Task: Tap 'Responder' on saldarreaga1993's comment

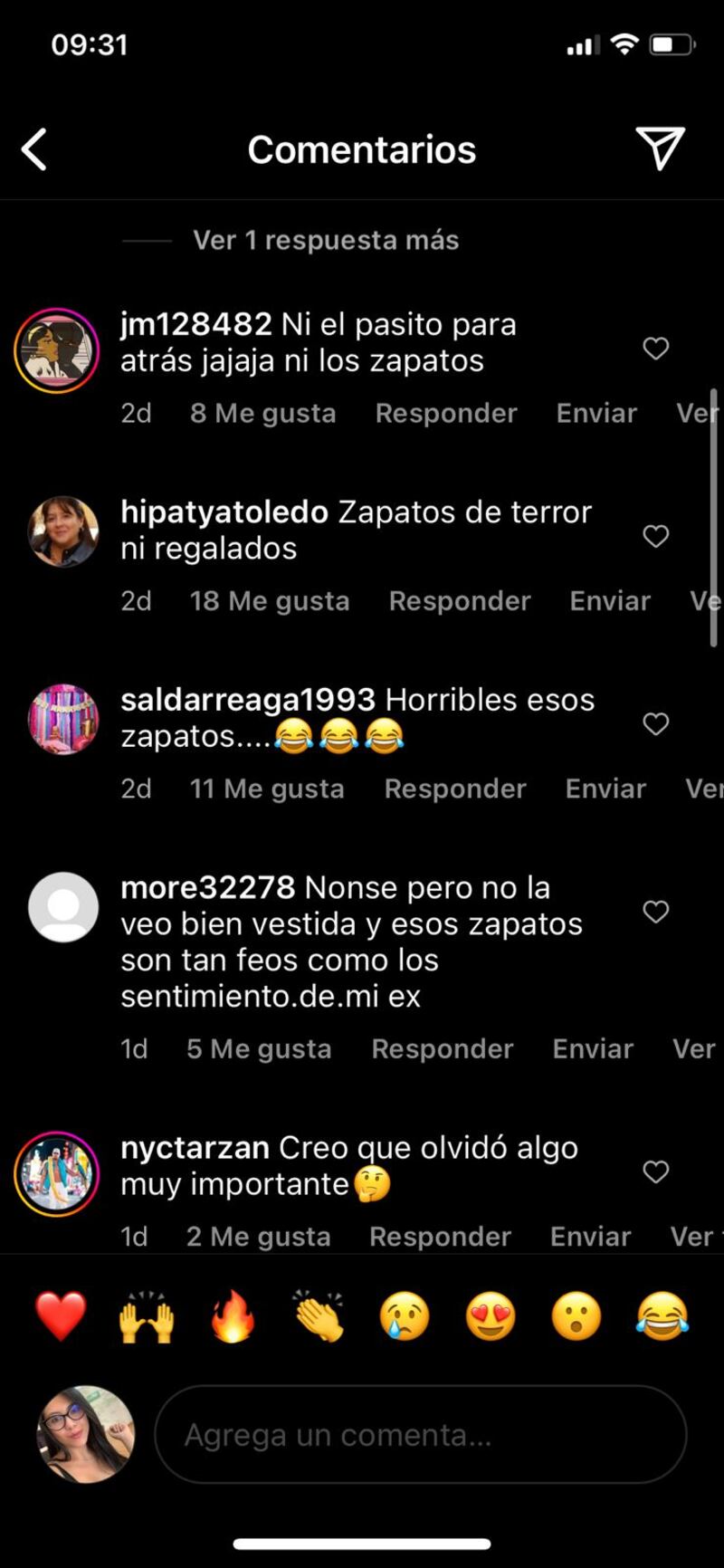Action: (x=455, y=788)
